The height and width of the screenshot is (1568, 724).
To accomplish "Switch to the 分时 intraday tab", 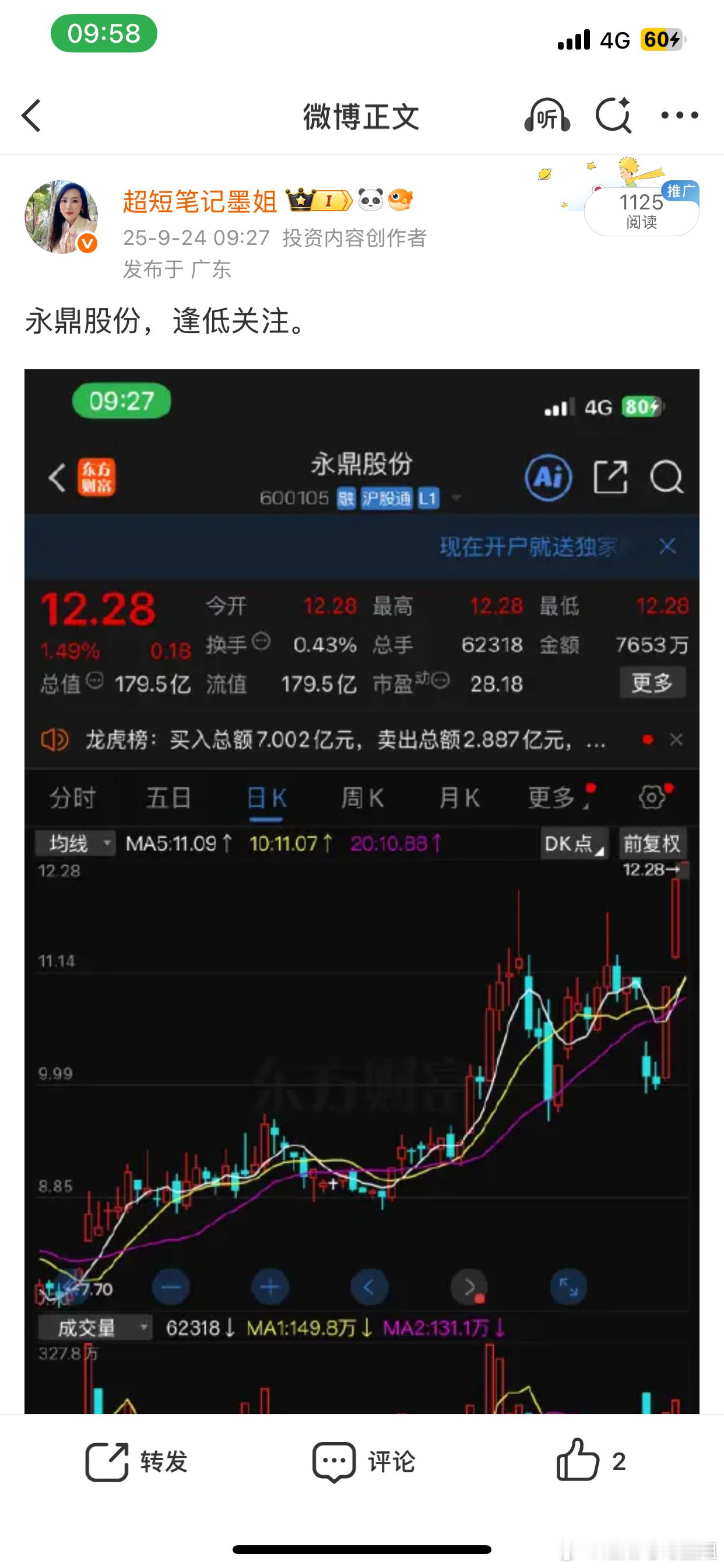I will point(71,797).
